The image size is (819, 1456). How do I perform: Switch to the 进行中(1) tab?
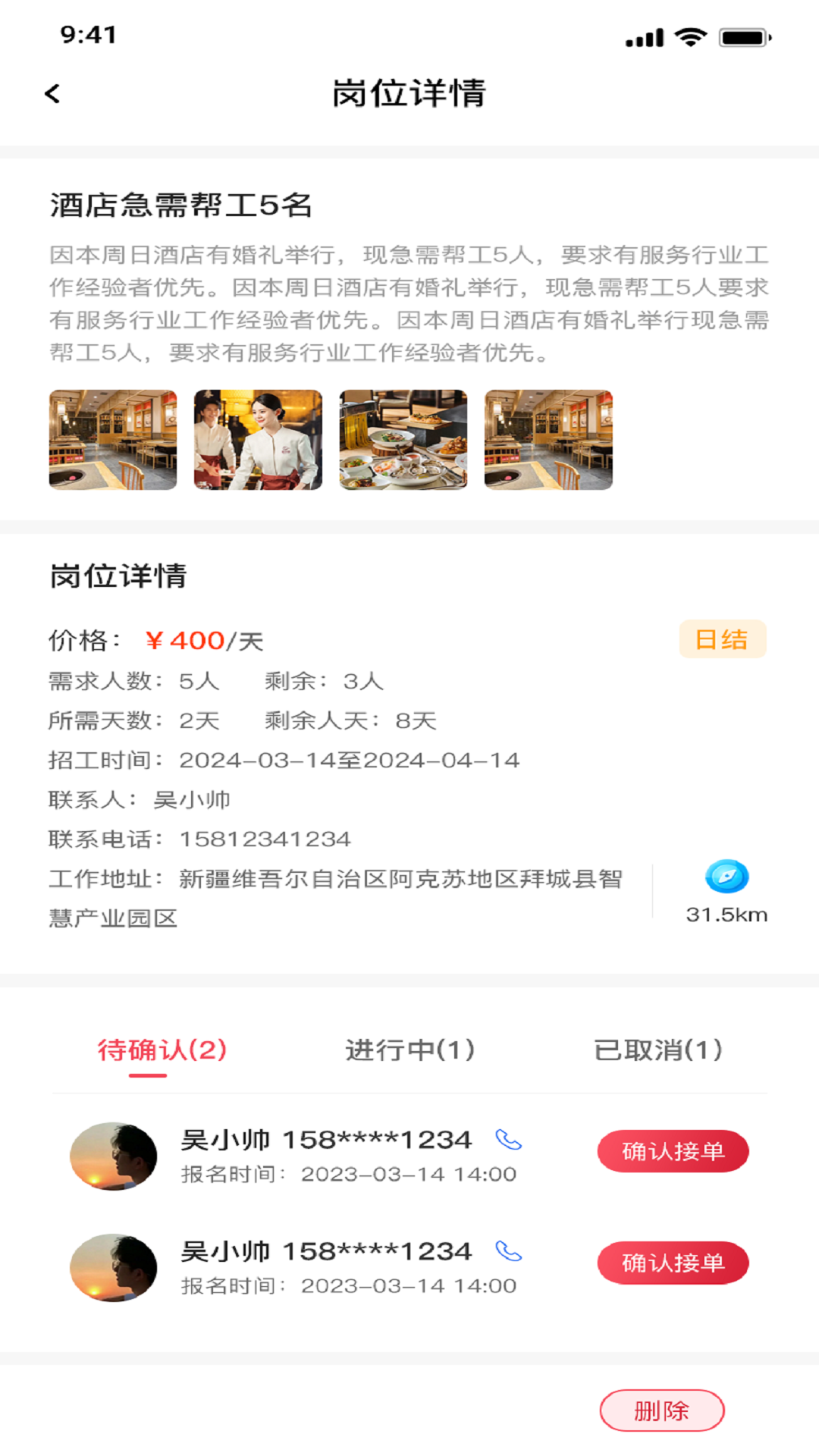point(410,1050)
